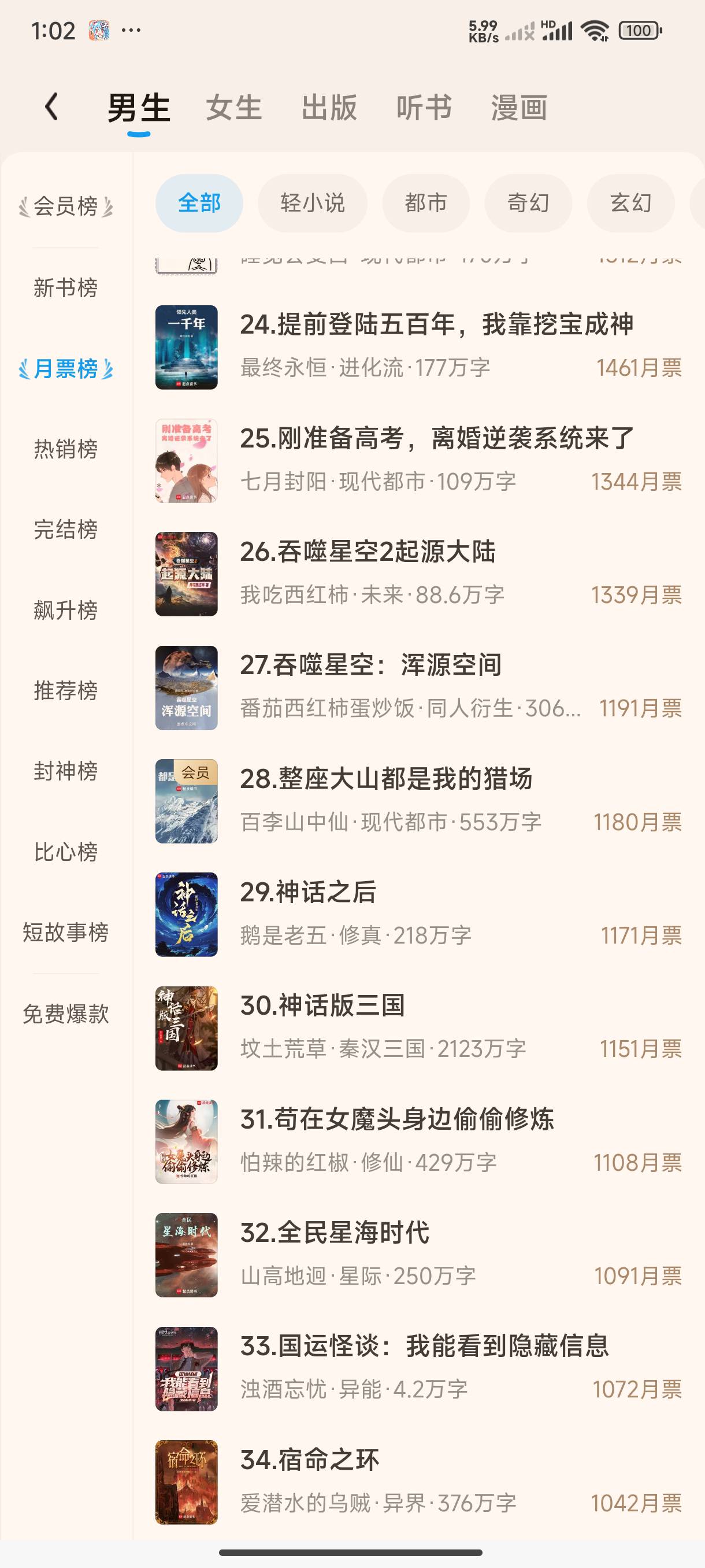Select the 轻小说 filter chip
The width and height of the screenshot is (705, 1568).
coord(312,203)
